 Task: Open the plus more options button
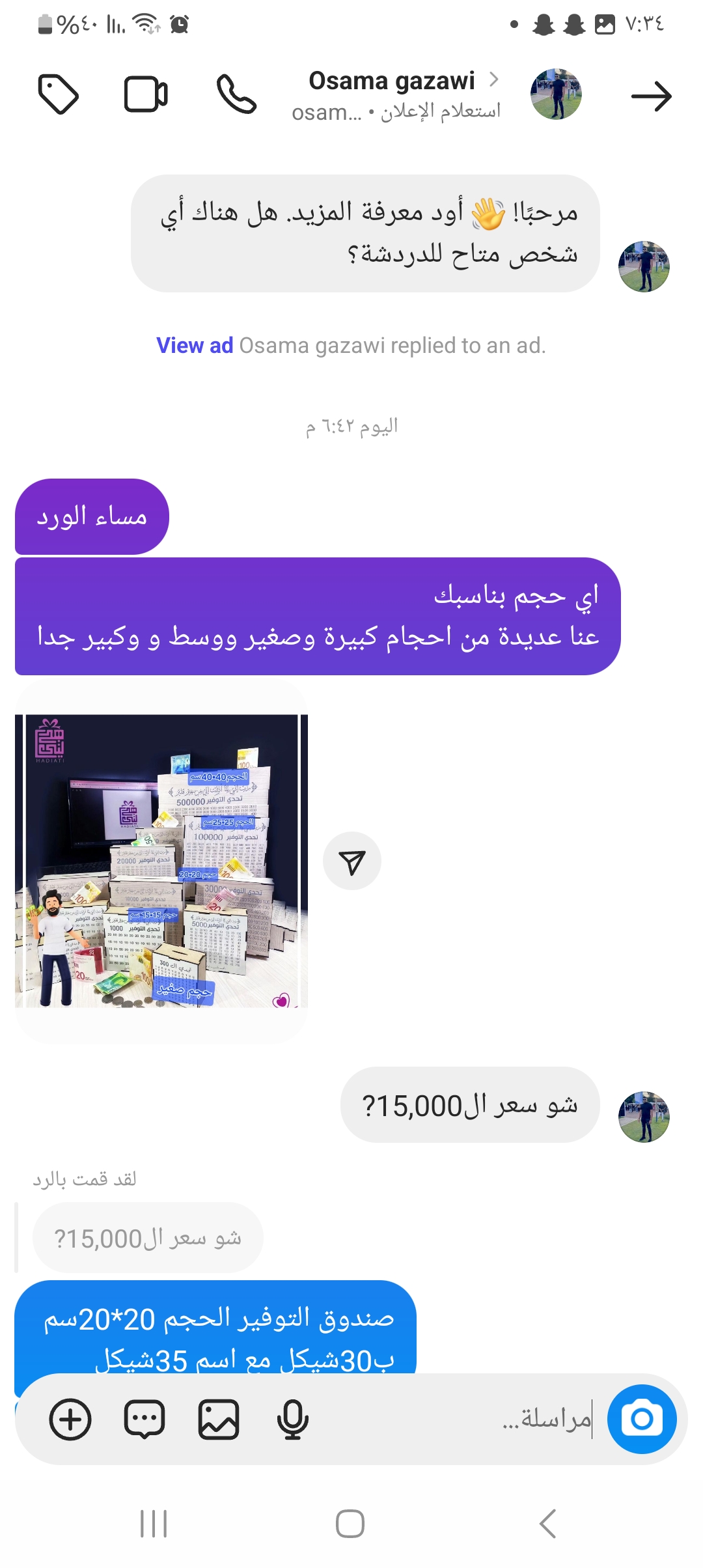tap(70, 1419)
